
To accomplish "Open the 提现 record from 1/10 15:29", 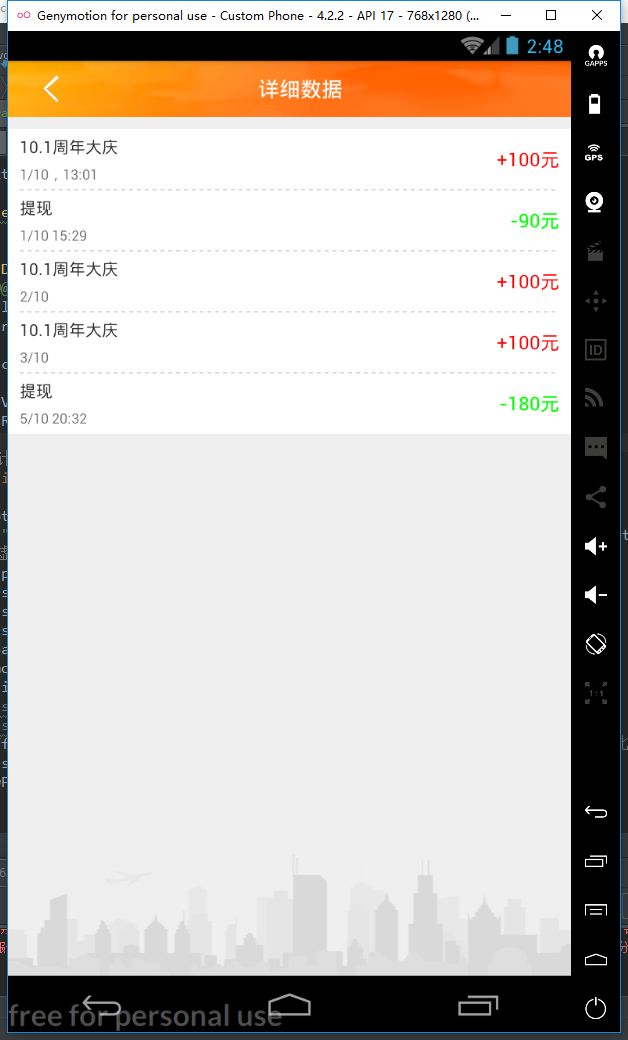I will coord(289,221).
